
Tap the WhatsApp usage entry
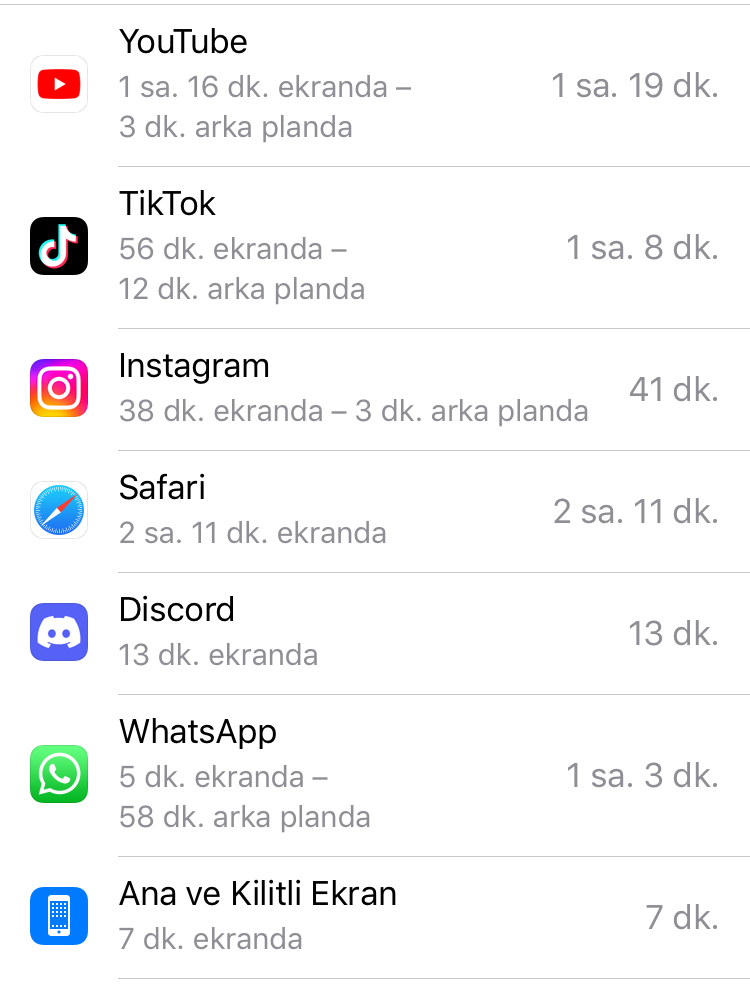[x=375, y=775]
